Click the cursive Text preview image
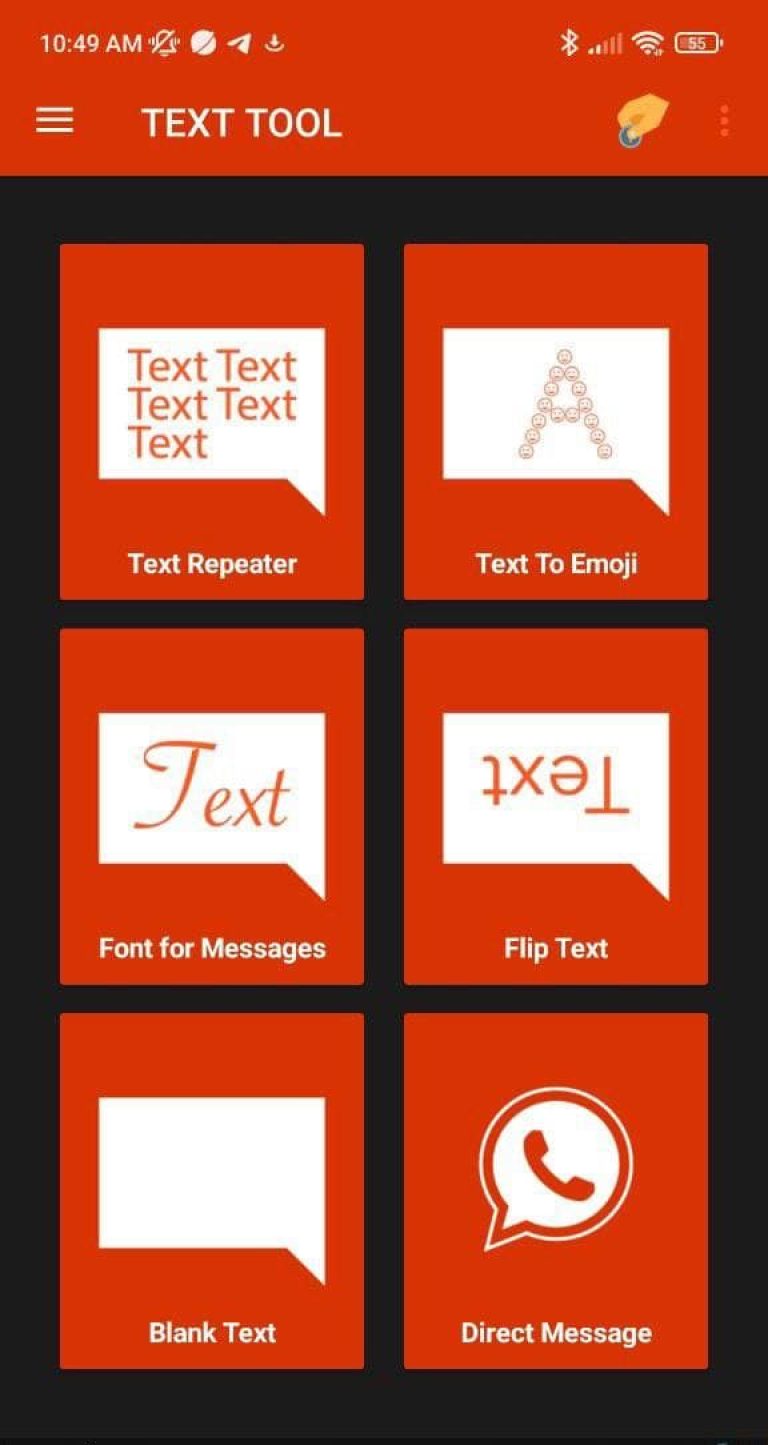The height and width of the screenshot is (1445, 768). [x=212, y=790]
